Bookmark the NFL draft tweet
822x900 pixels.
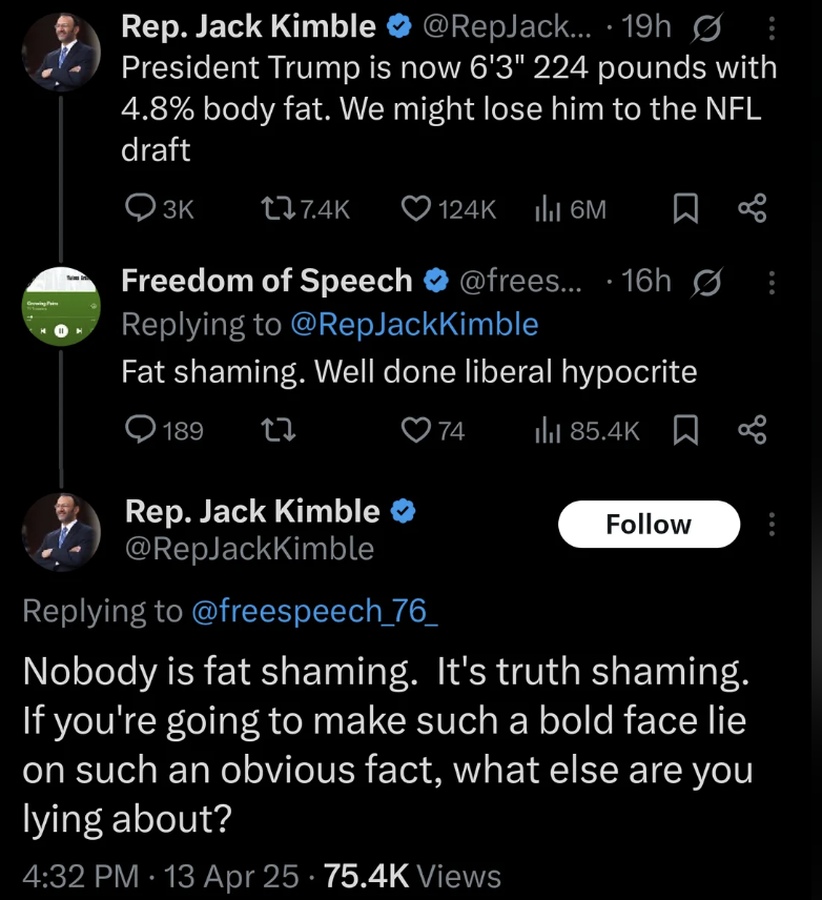(x=685, y=208)
